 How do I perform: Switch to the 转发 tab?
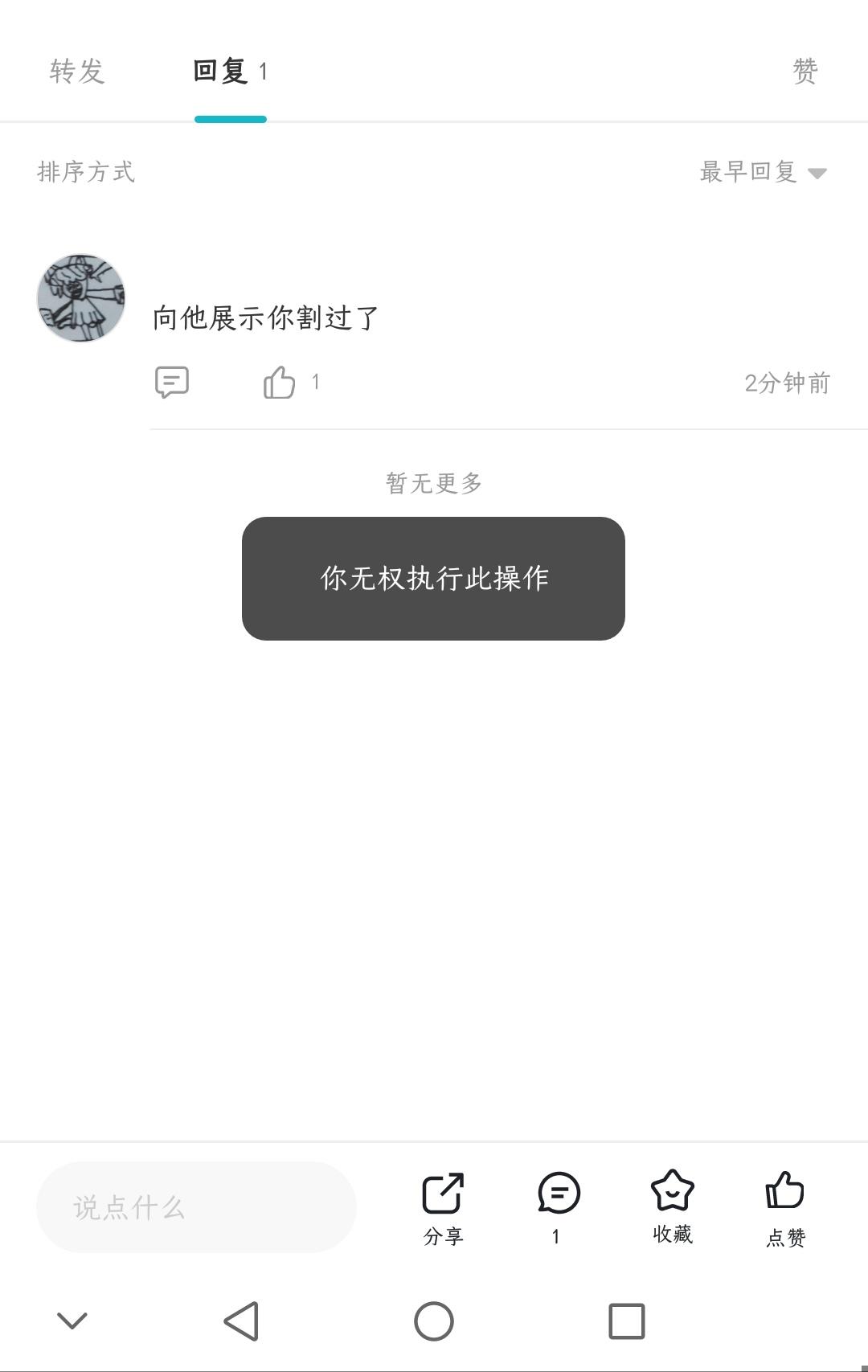click(x=77, y=72)
